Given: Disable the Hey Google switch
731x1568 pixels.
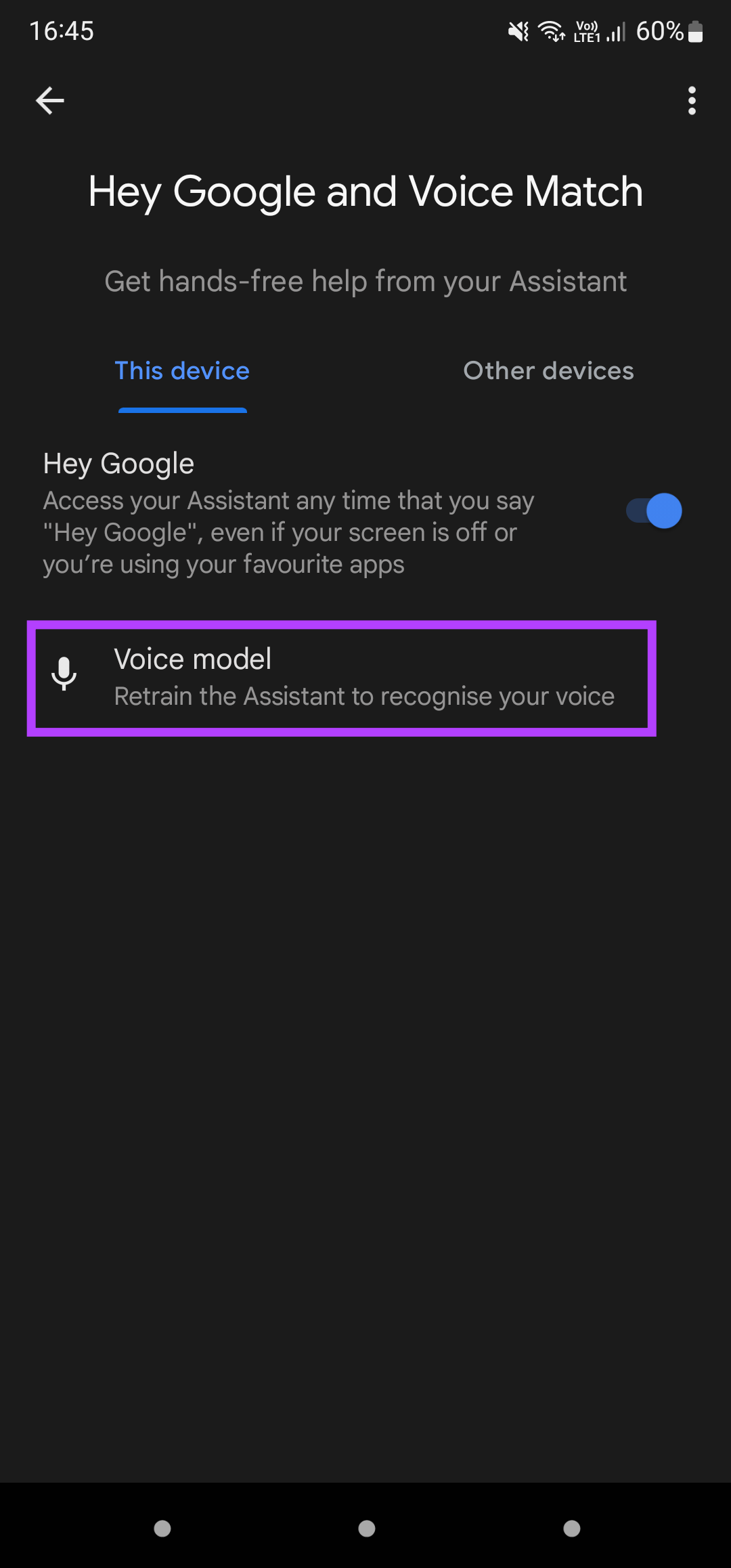Looking at the screenshot, I should coord(653,511).
